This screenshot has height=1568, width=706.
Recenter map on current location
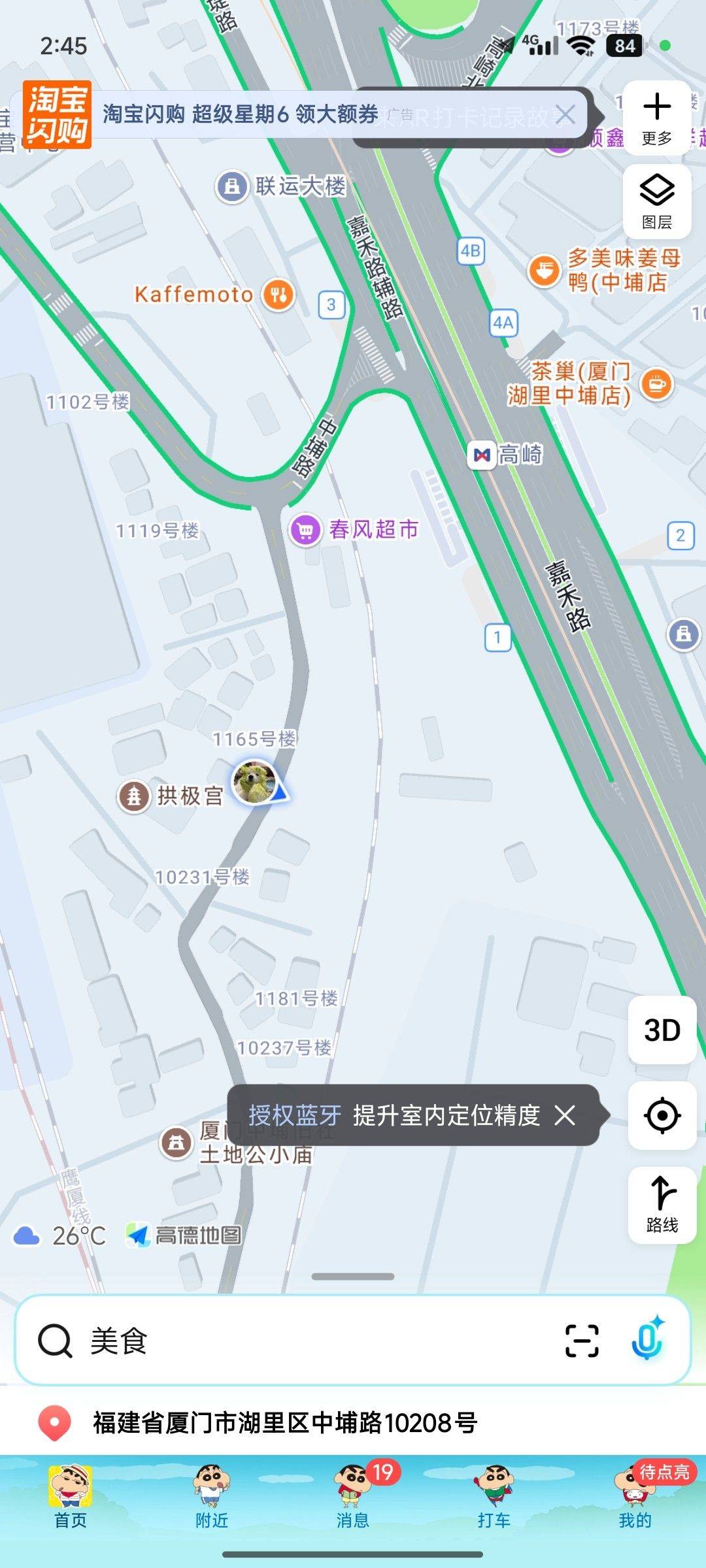click(x=662, y=1115)
